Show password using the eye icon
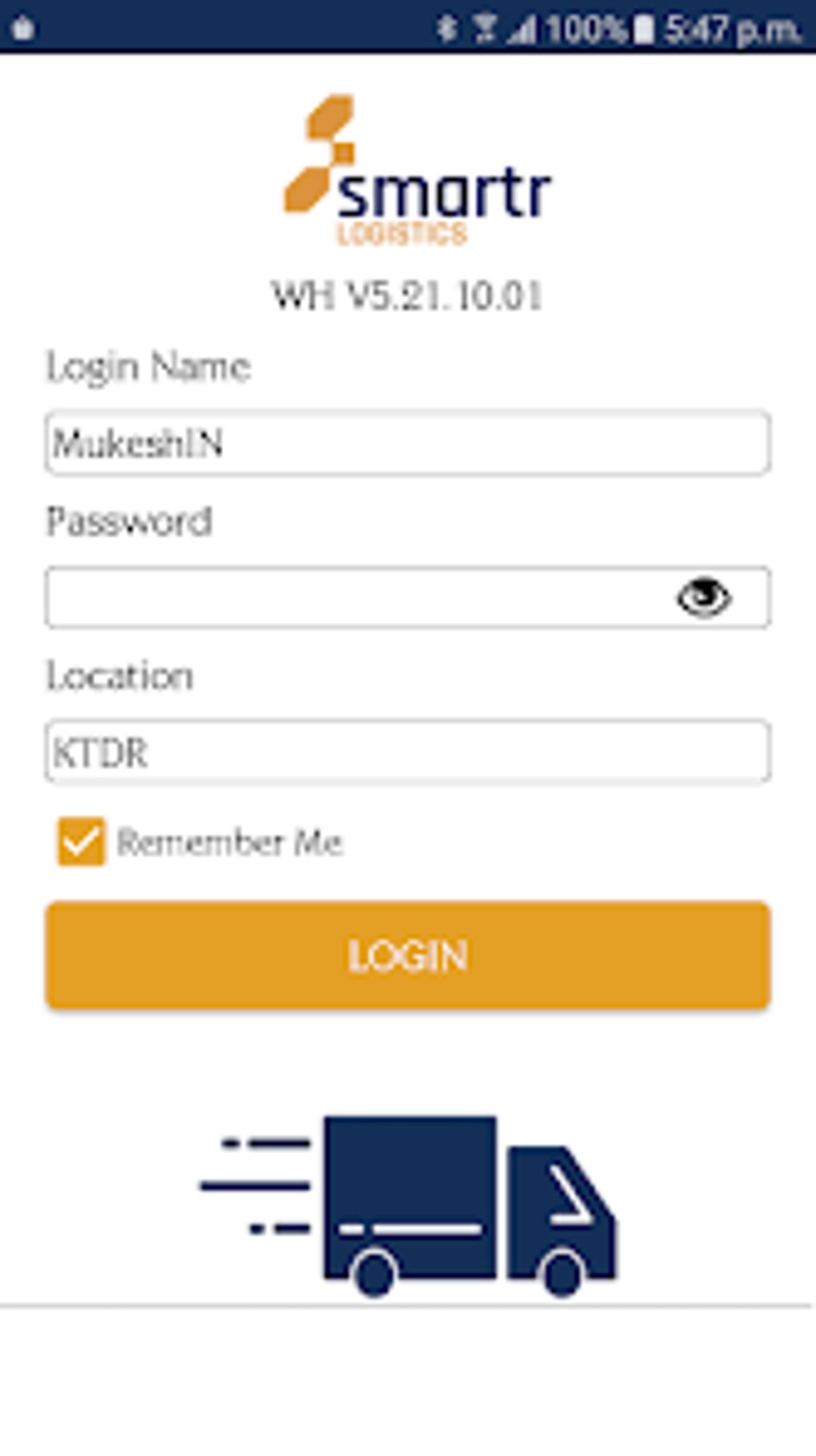The width and height of the screenshot is (816, 1456). pyautogui.click(x=704, y=598)
